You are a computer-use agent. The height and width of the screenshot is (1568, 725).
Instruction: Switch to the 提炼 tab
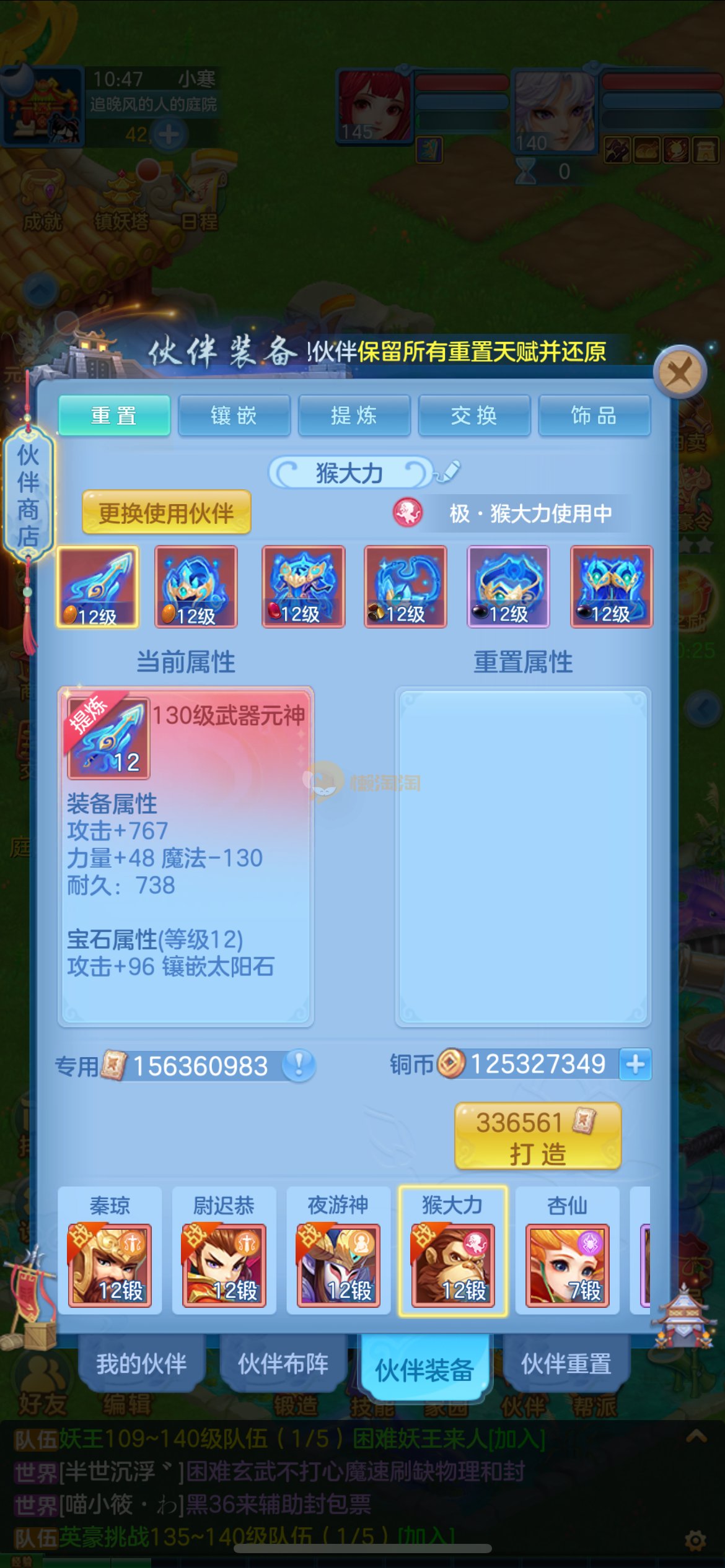pyautogui.click(x=354, y=415)
